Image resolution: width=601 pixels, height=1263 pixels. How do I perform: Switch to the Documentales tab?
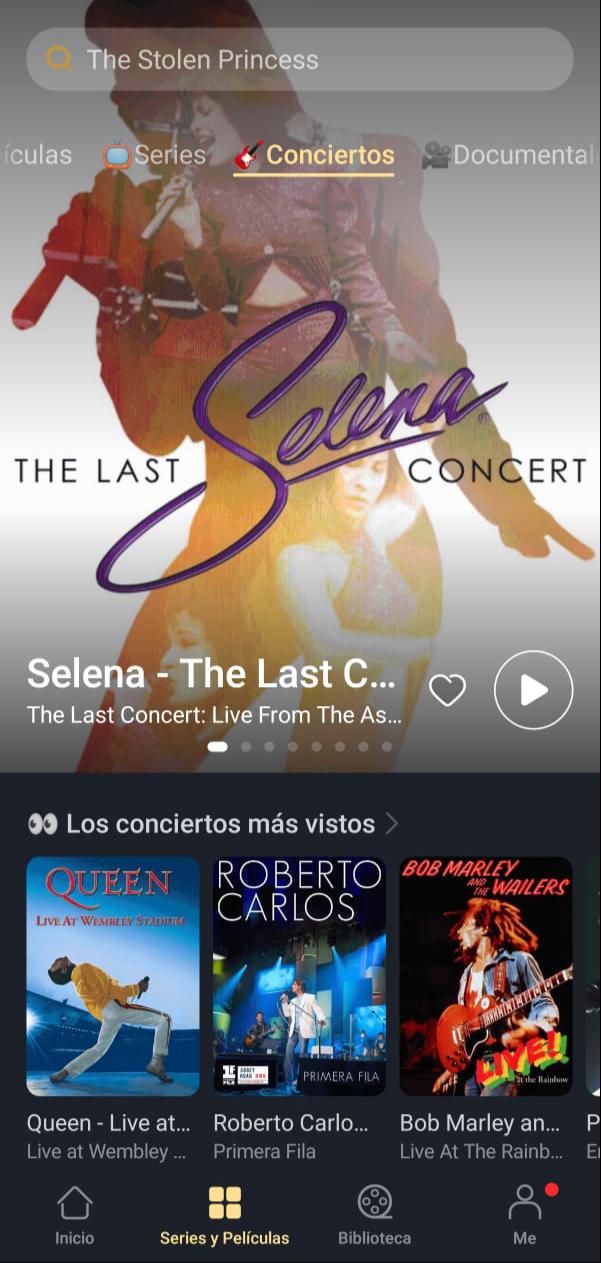click(x=510, y=155)
